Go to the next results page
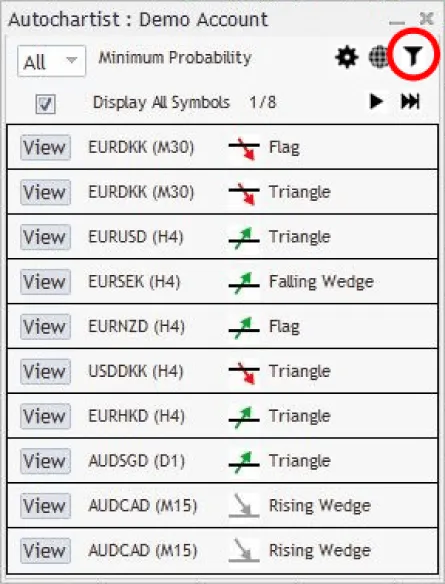 click(376, 101)
